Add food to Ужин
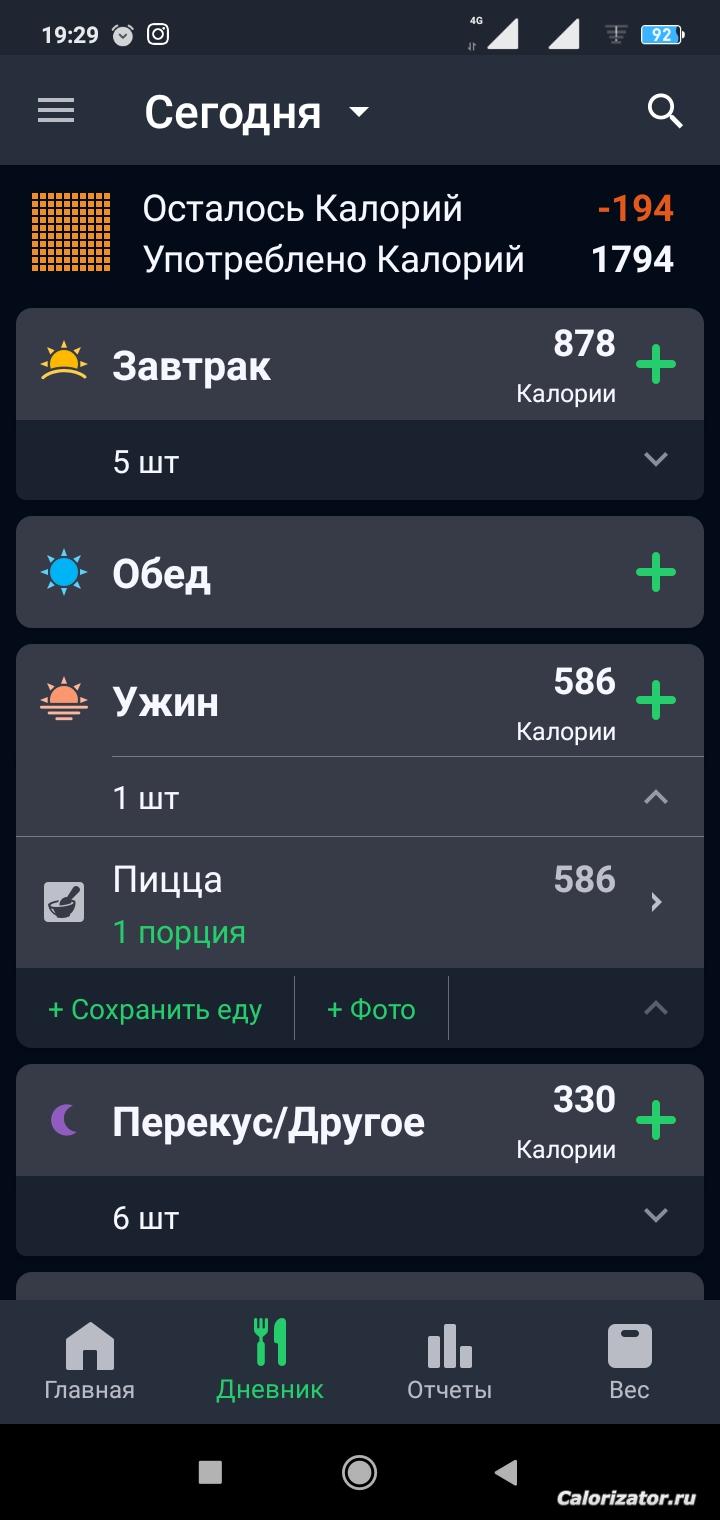The height and width of the screenshot is (1520, 720). (656, 700)
